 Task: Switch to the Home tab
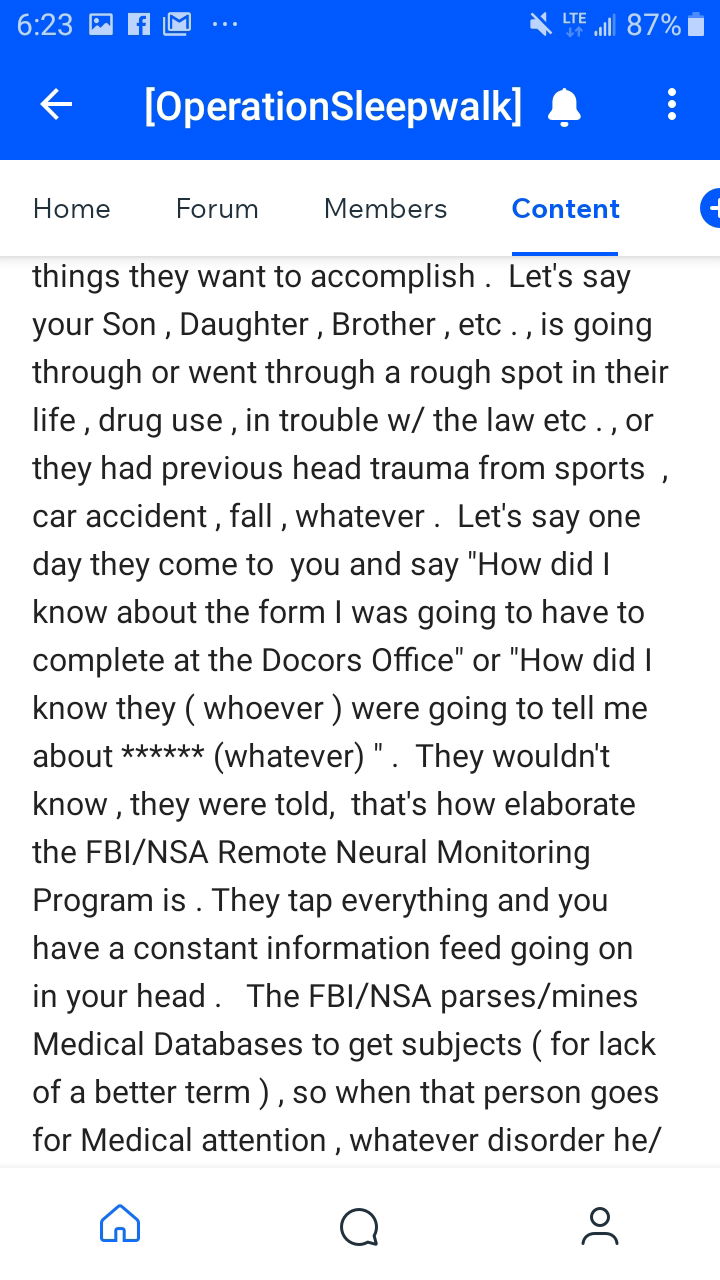(x=72, y=208)
